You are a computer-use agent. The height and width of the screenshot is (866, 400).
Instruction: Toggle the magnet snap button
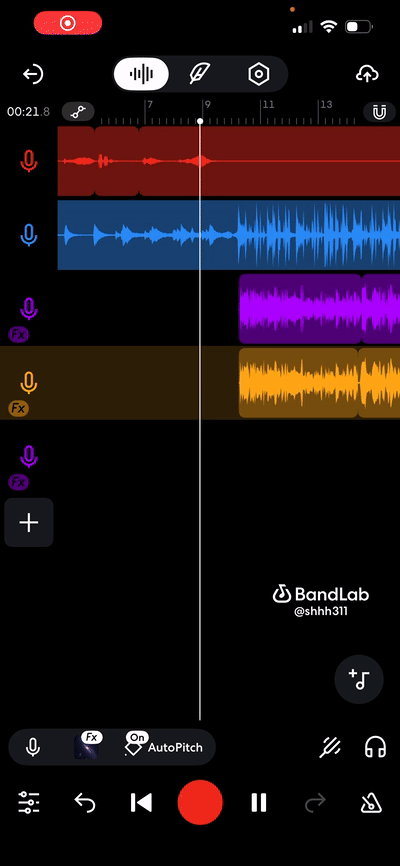pos(379,112)
